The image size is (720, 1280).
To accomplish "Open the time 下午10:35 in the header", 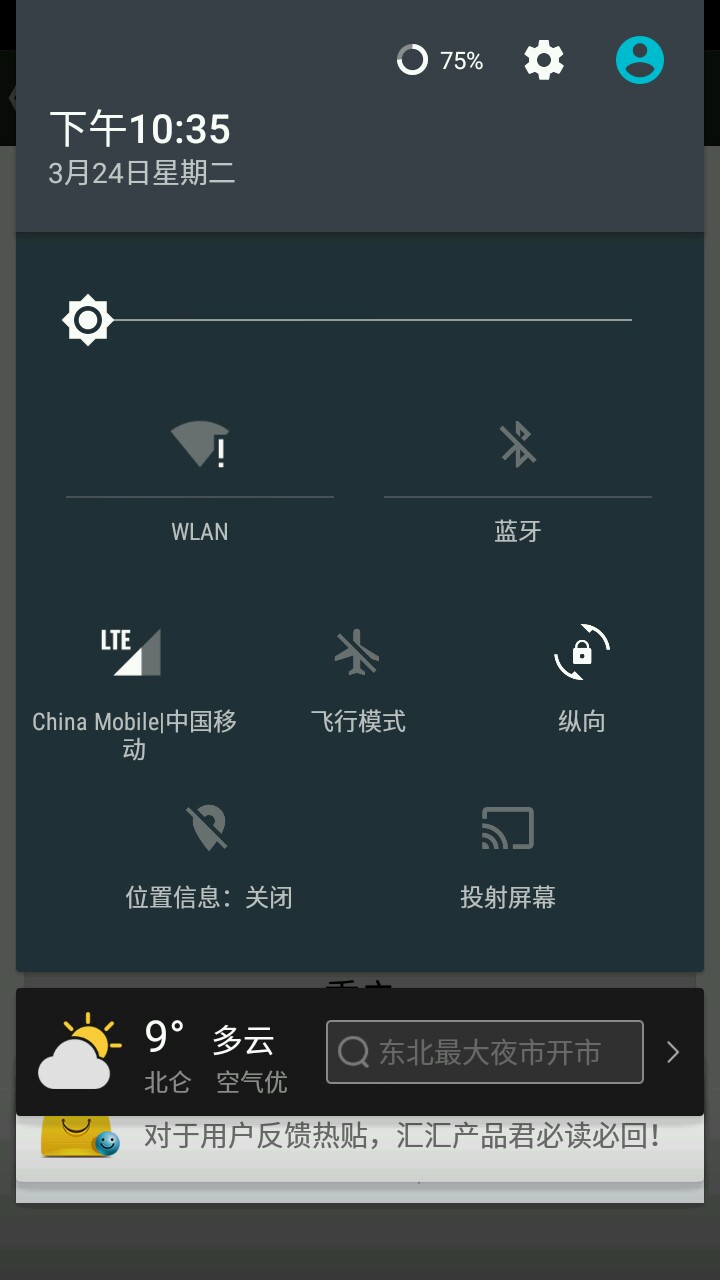I will point(140,130).
